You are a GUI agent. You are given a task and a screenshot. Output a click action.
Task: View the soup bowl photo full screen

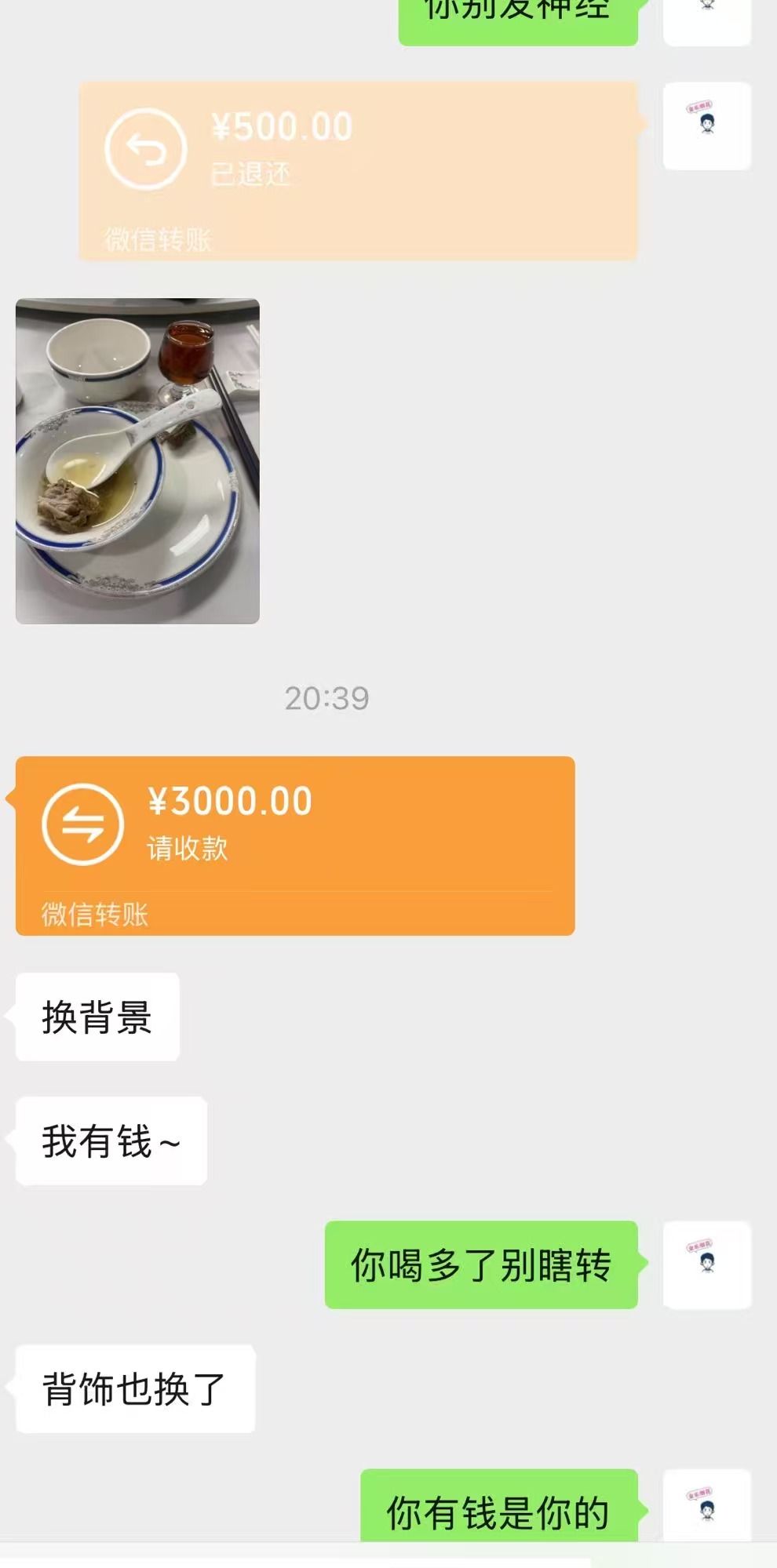pos(138,460)
